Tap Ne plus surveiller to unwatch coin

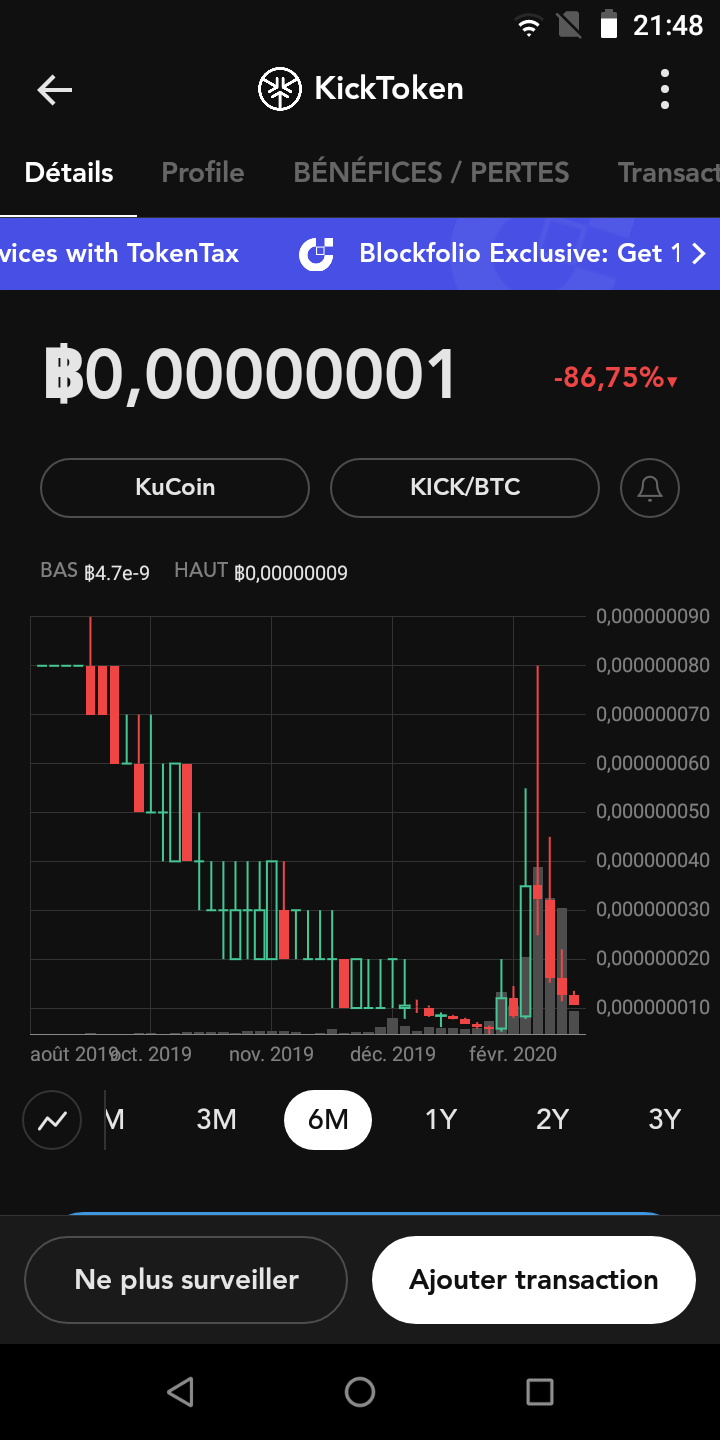pyautogui.click(x=186, y=1280)
